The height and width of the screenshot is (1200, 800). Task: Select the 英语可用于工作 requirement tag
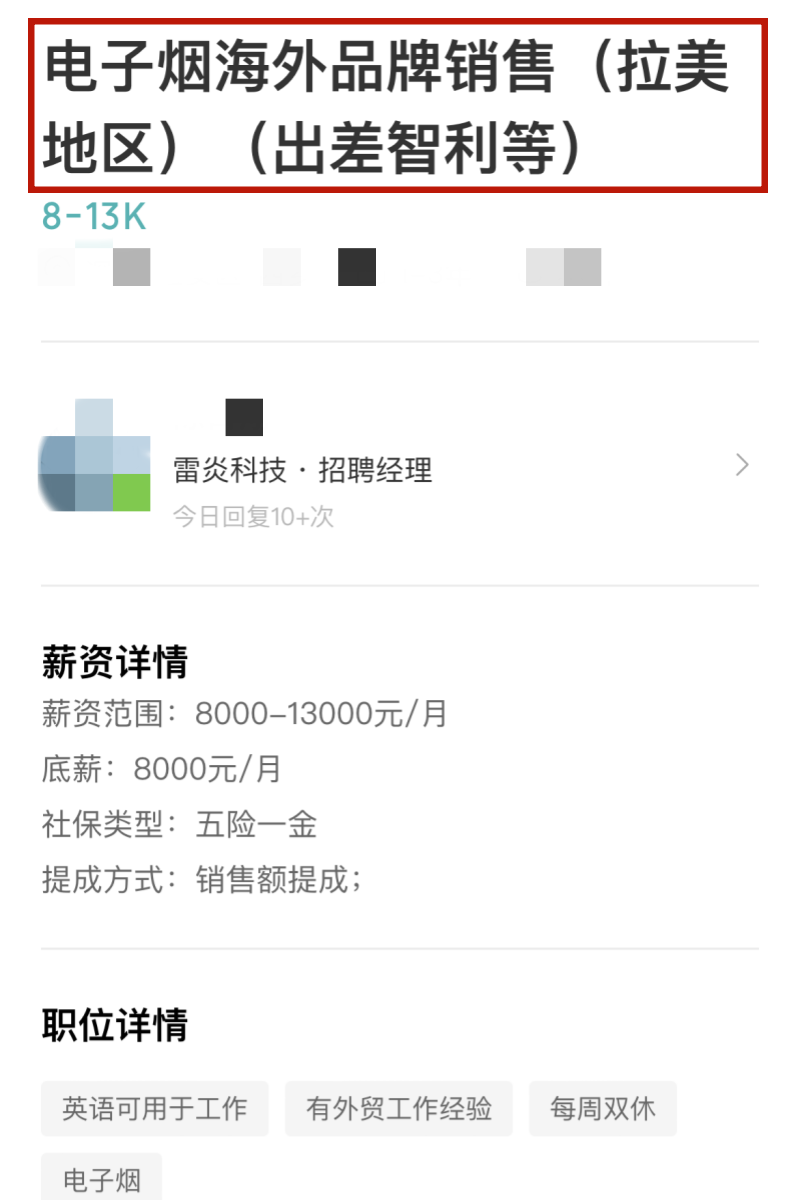point(154,1108)
